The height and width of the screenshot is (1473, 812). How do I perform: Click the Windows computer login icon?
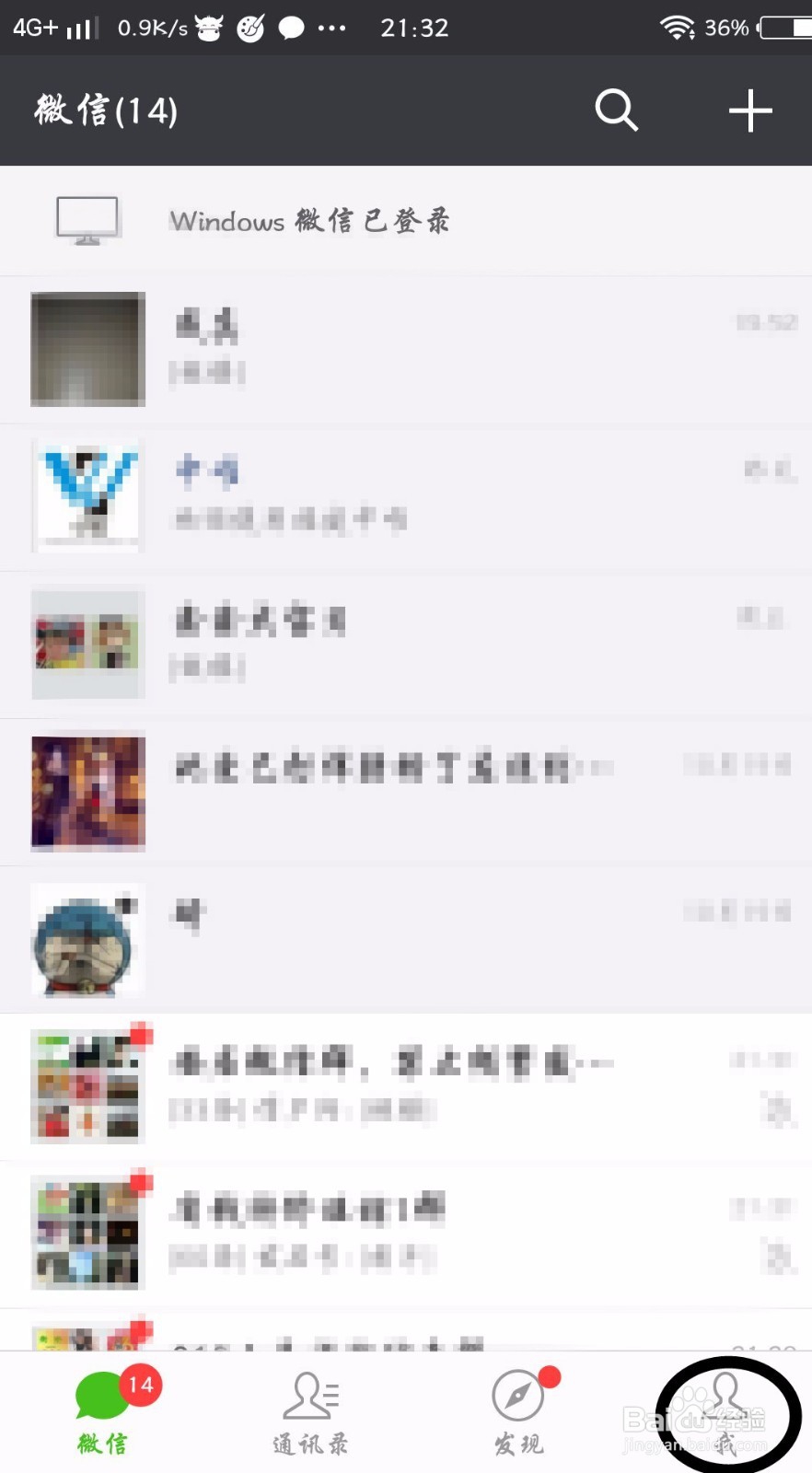[x=87, y=219]
